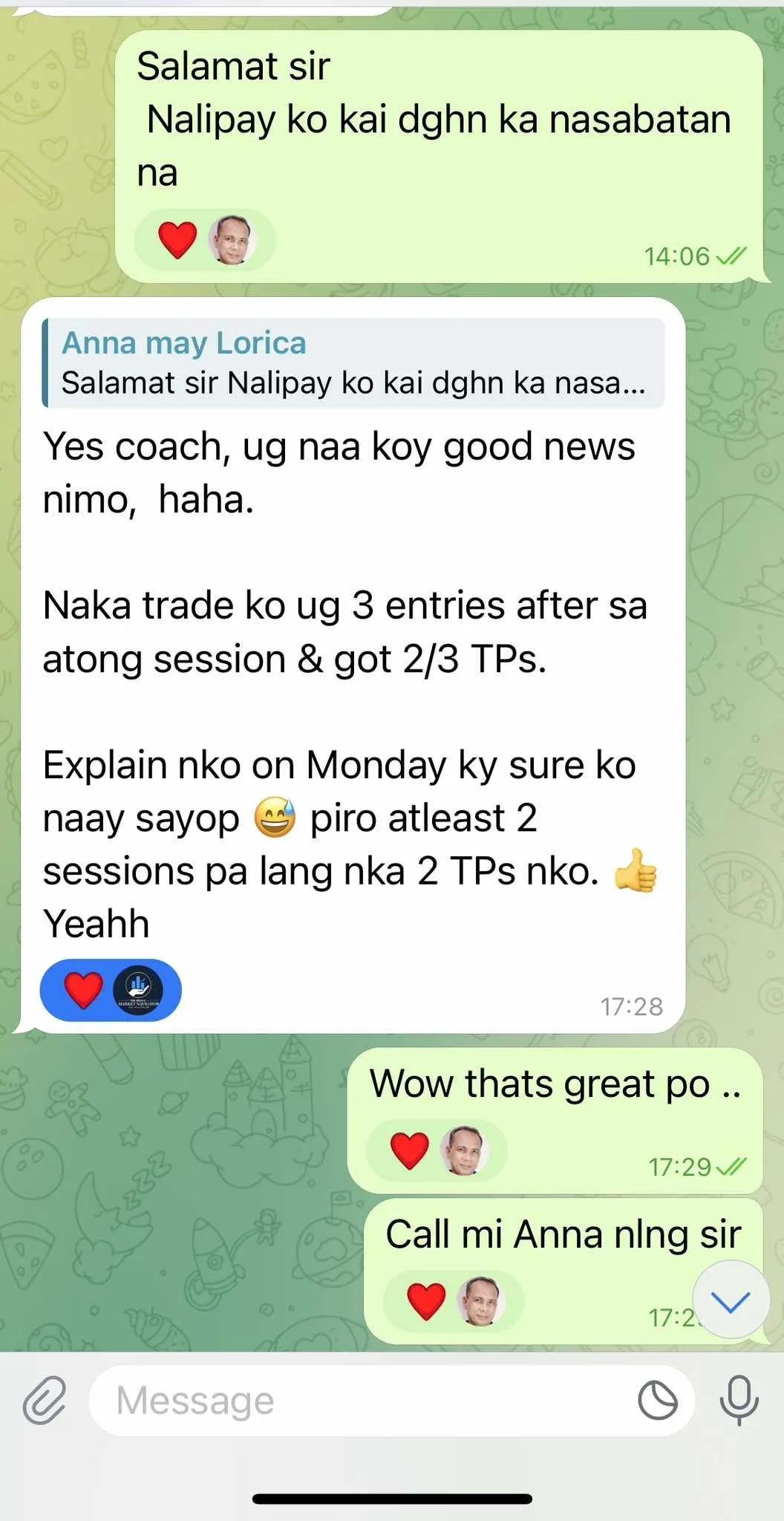The height and width of the screenshot is (1521, 784).
Task: Tap heart reaction on 'Yes coach' message
Action: pos(84,990)
